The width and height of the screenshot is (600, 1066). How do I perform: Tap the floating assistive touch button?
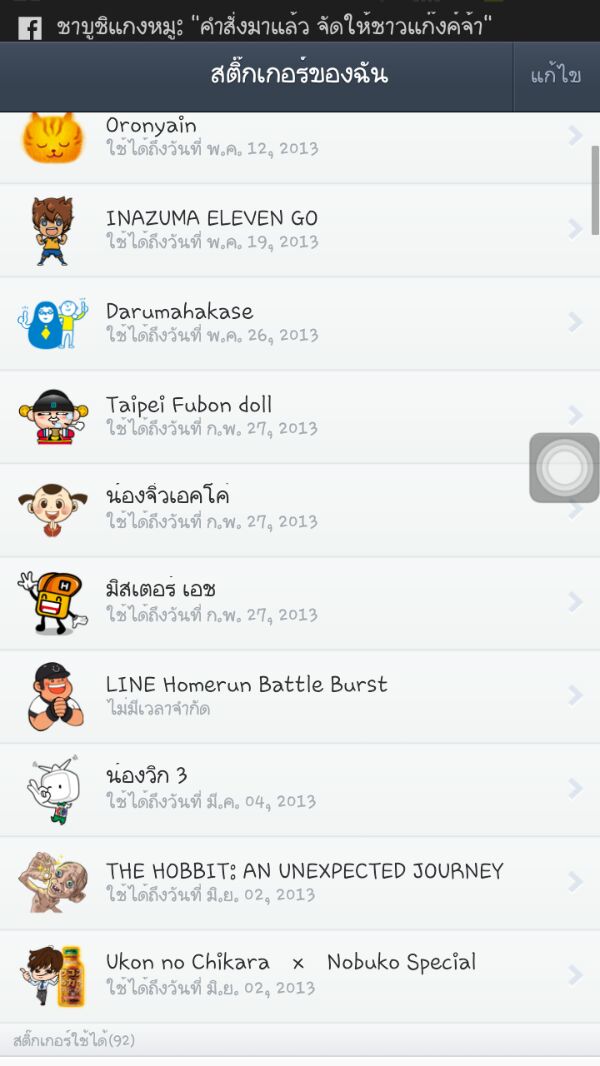(x=564, y=467)
